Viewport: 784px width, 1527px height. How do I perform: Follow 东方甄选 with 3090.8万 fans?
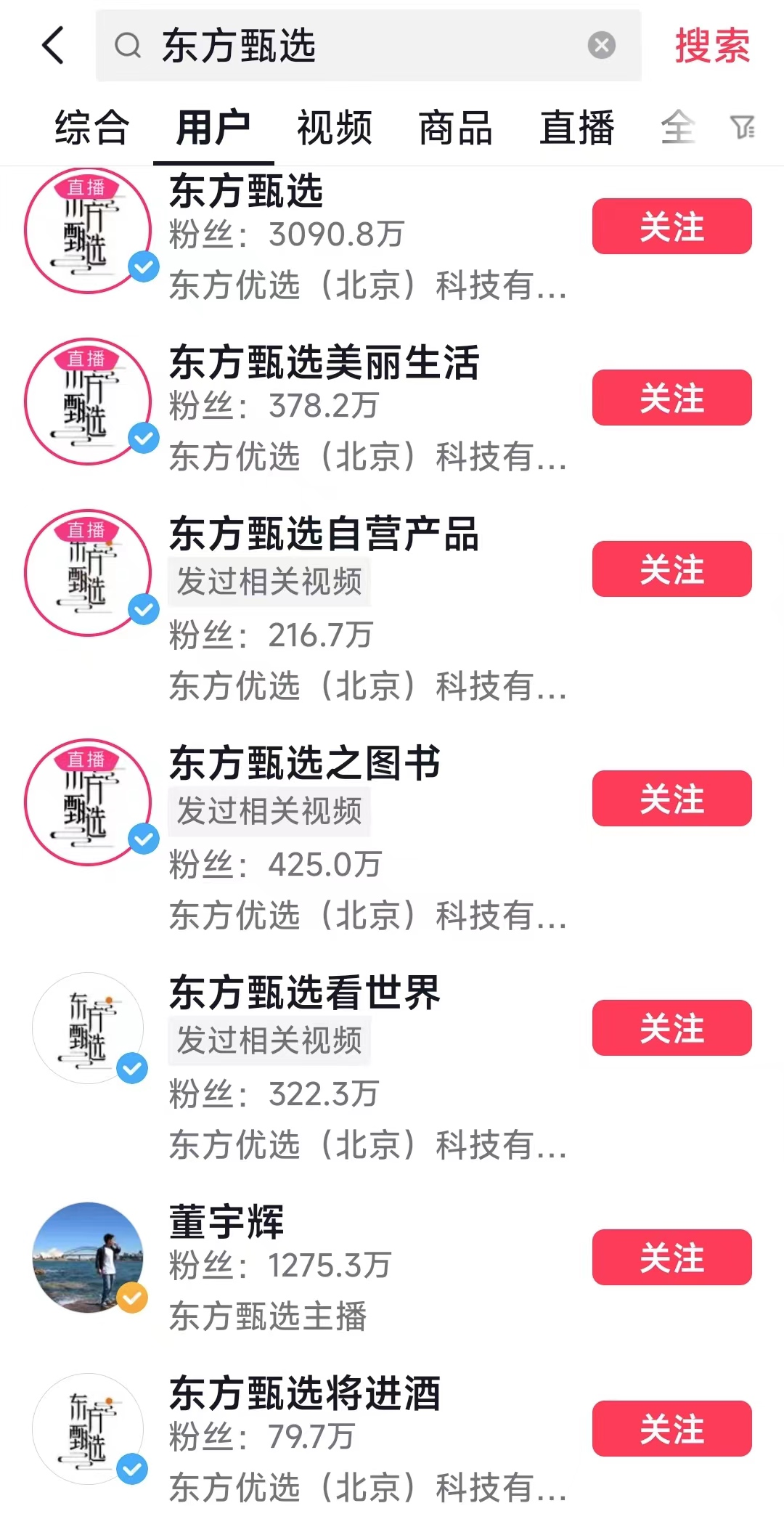tap(671, 227)
